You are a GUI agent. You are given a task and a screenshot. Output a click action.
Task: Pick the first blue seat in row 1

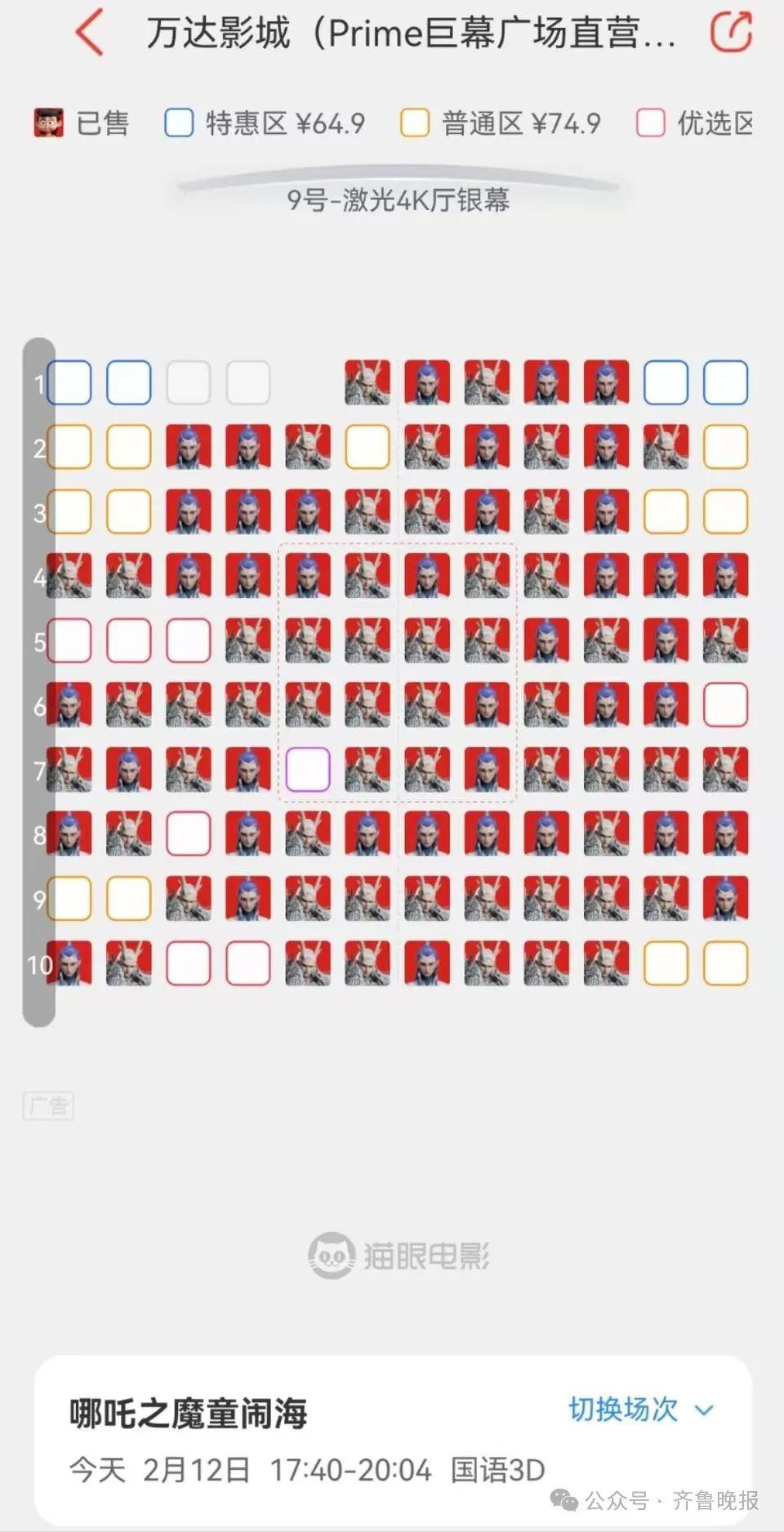[x=69, y=382]
